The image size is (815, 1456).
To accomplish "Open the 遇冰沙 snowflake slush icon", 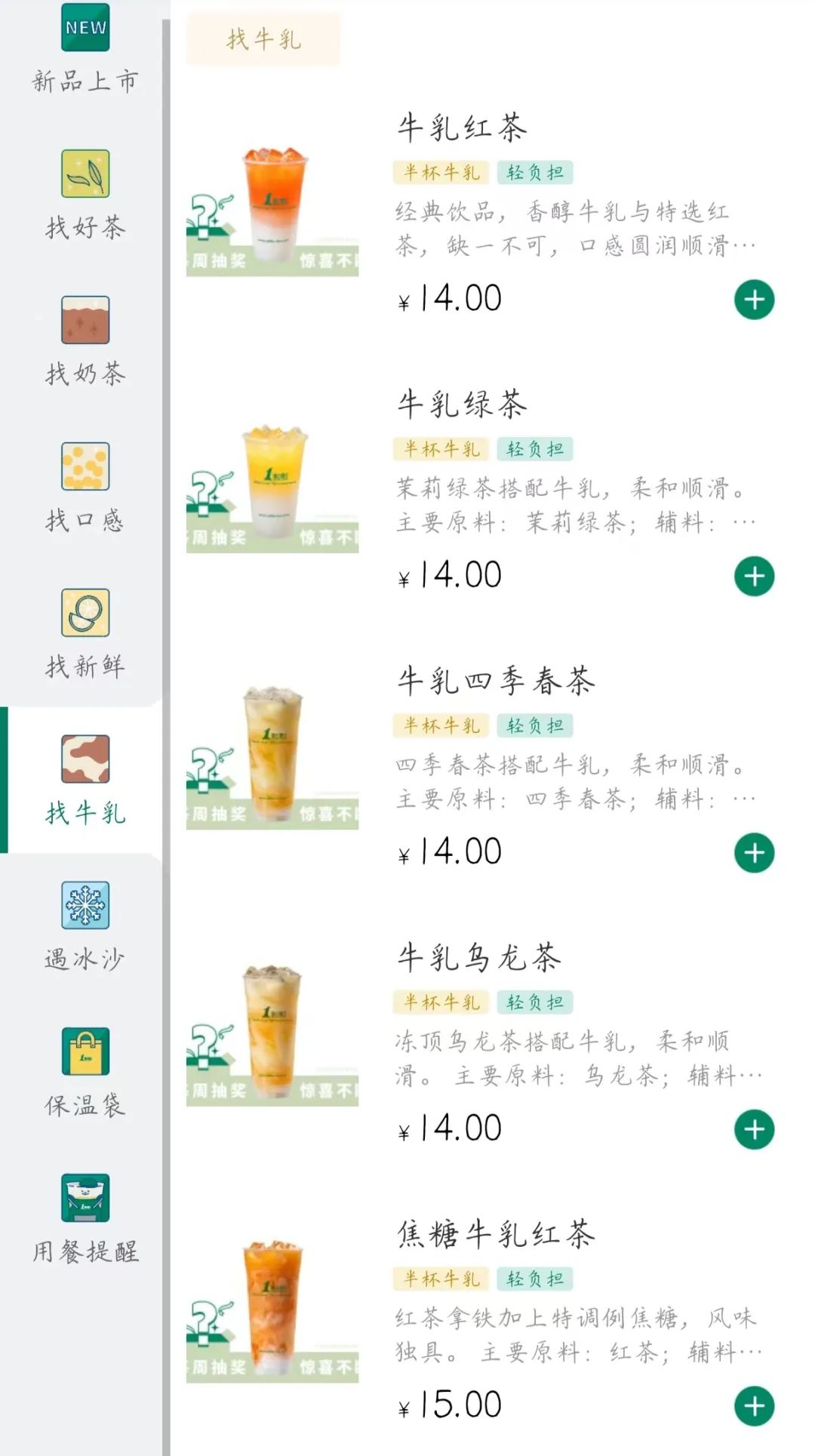I will click(85, 905).
